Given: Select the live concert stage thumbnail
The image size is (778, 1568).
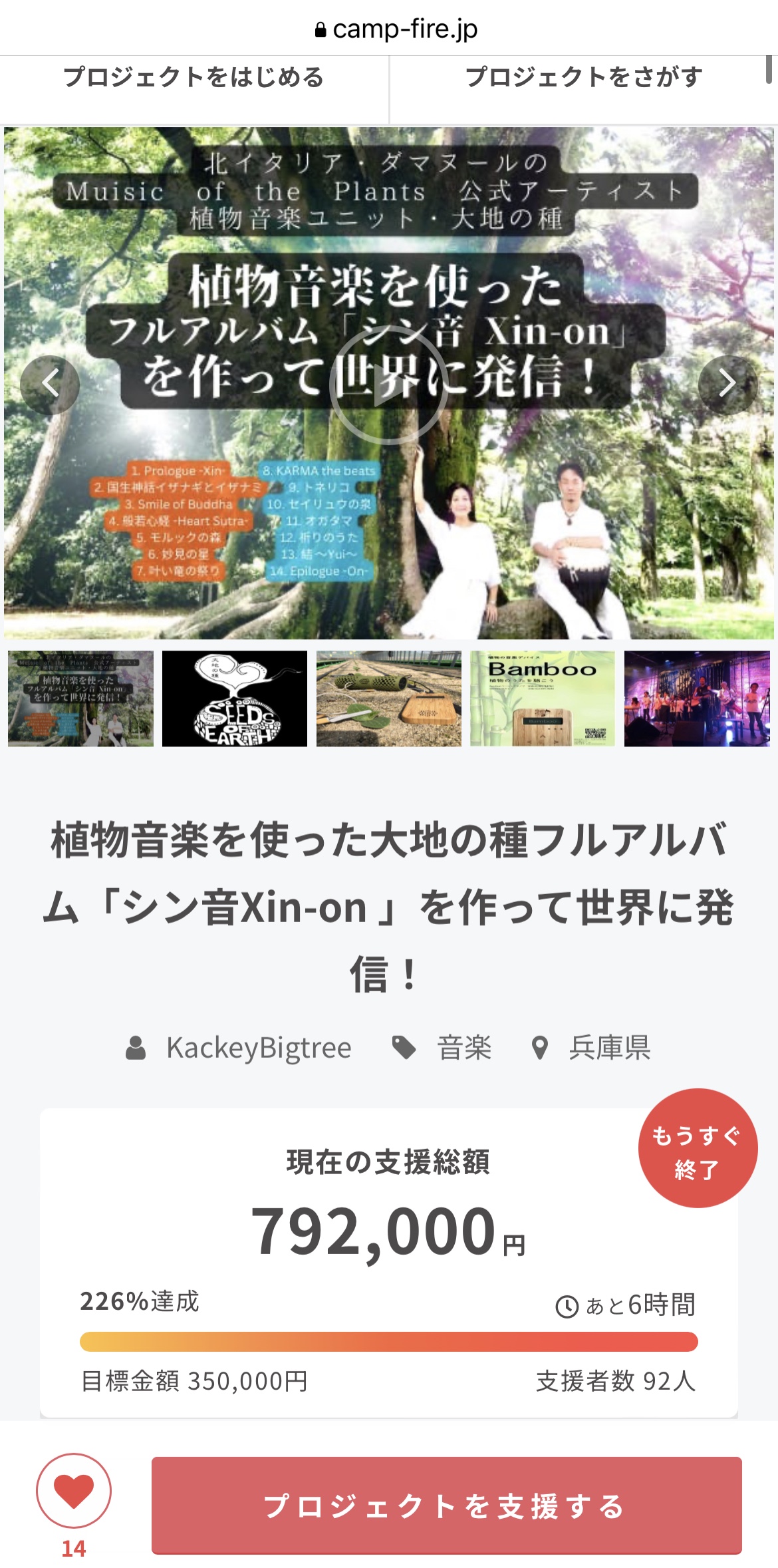Looking at the screenshot, I should pos(696,699).
